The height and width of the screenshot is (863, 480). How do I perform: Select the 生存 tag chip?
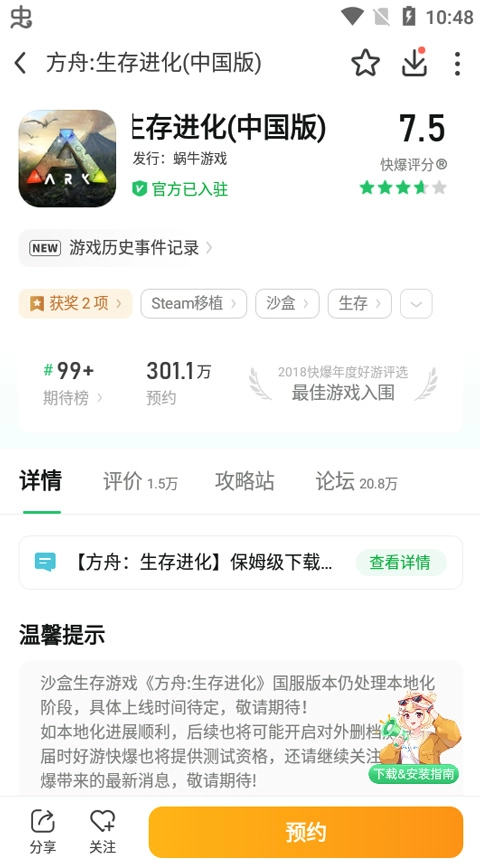tap(359, 303)
